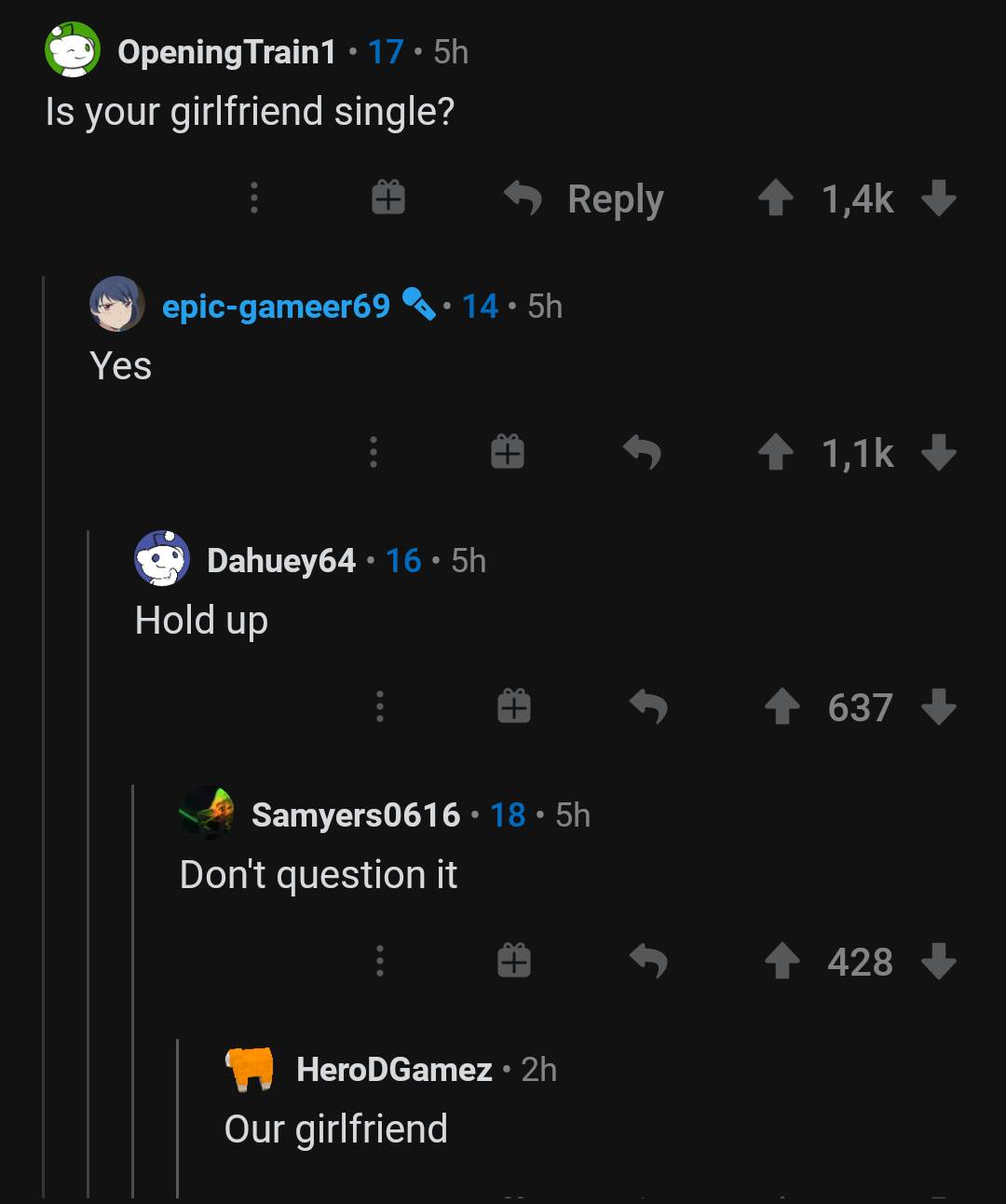The width and height of the screenshot is (1006, 1204).
Task: Upvote Samyers0616's "Don't question it" comment
Action: click(x=782, y=961)
